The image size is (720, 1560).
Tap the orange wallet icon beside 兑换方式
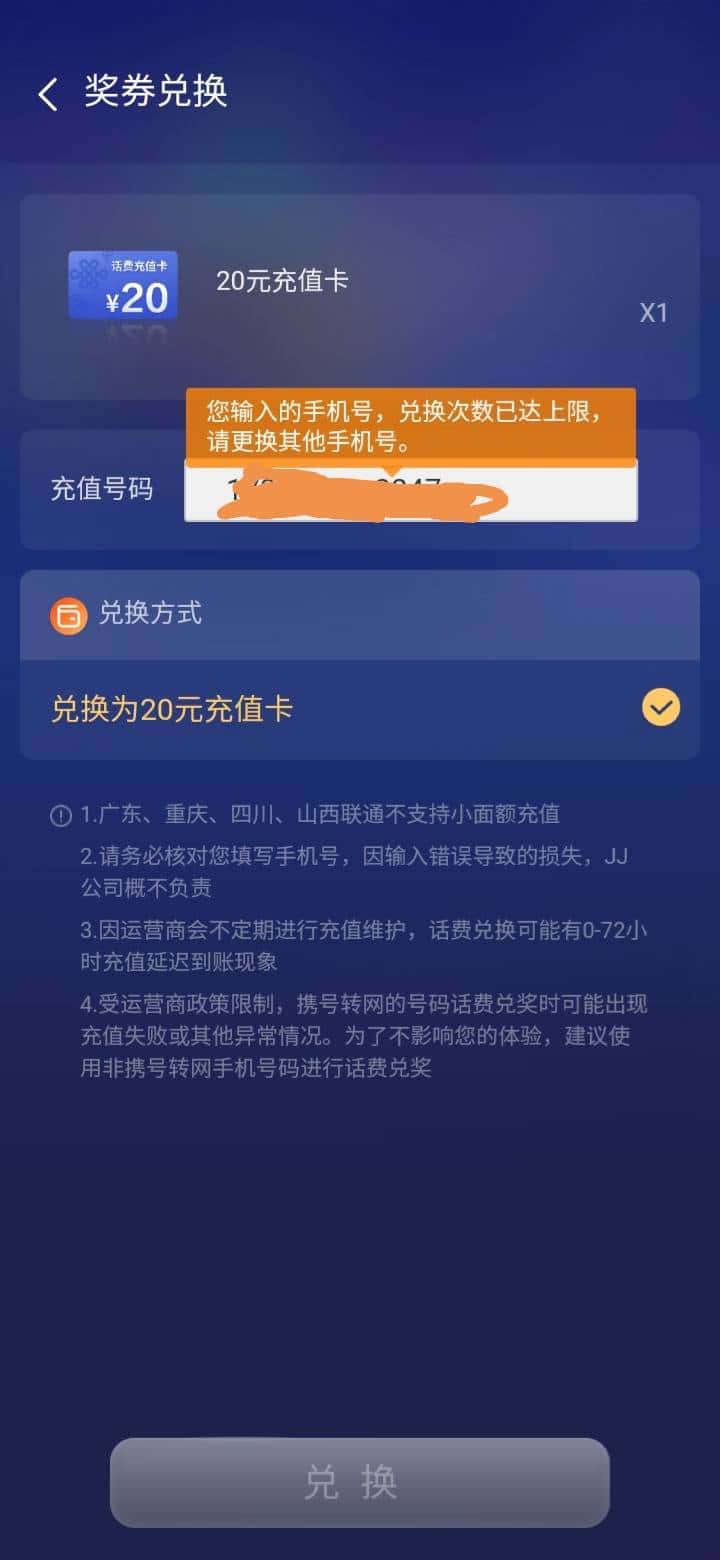click(x=66, y=616)
